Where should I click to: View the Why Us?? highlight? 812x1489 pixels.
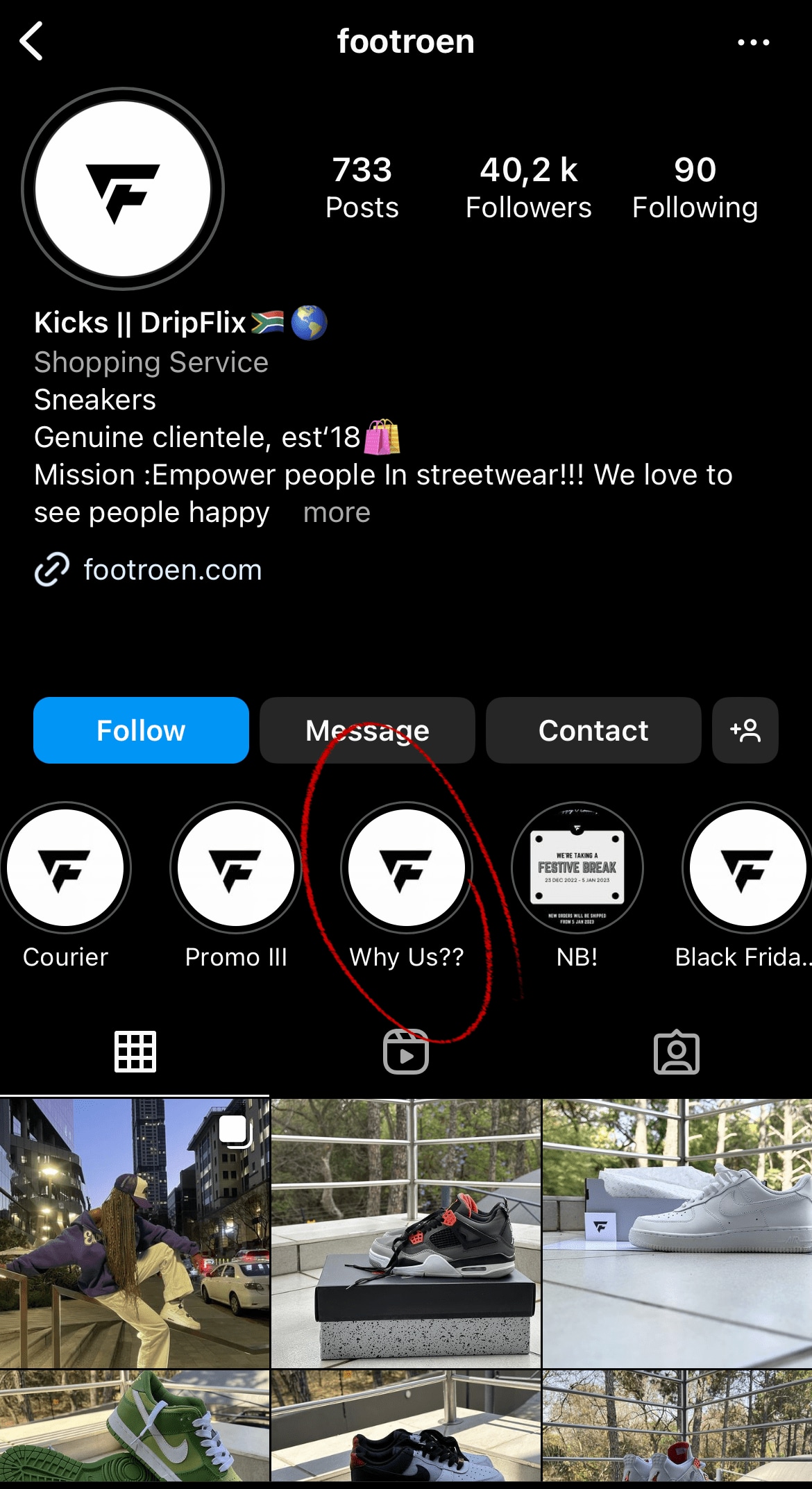[407, 868]
